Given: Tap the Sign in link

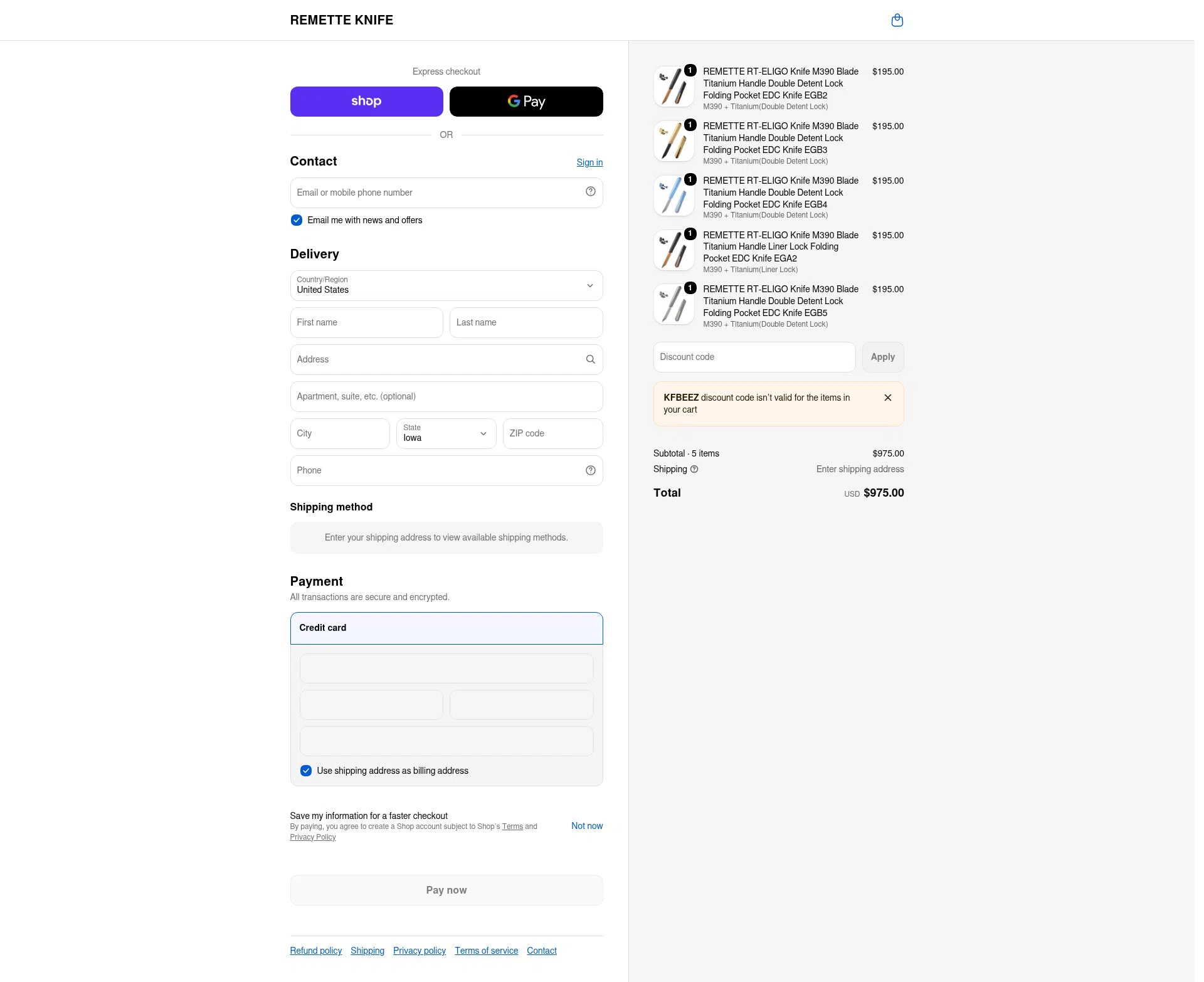Looking at the screenshot, I should pos(589,162).
